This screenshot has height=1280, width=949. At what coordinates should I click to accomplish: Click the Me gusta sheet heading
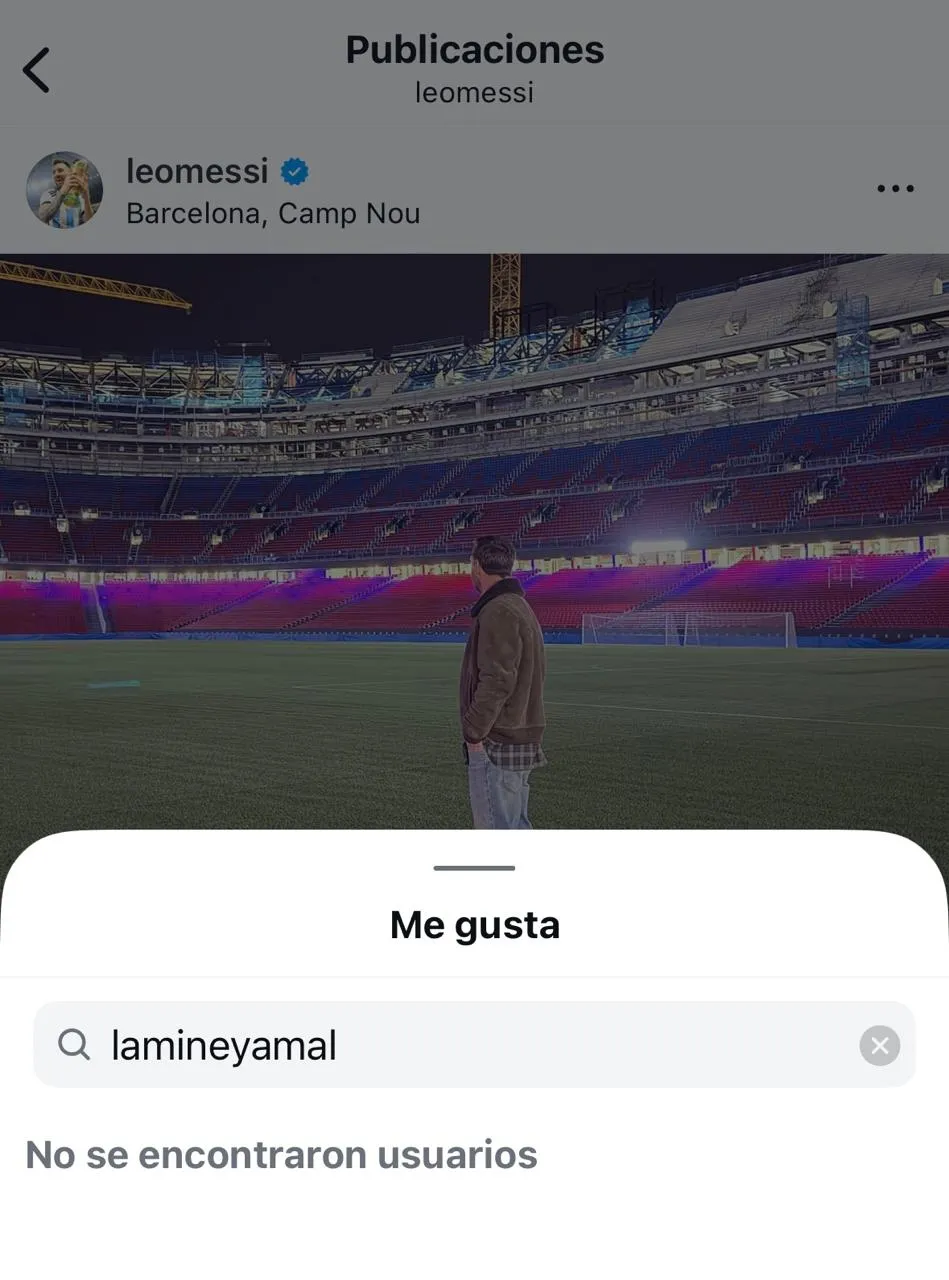tap(474, 924)
